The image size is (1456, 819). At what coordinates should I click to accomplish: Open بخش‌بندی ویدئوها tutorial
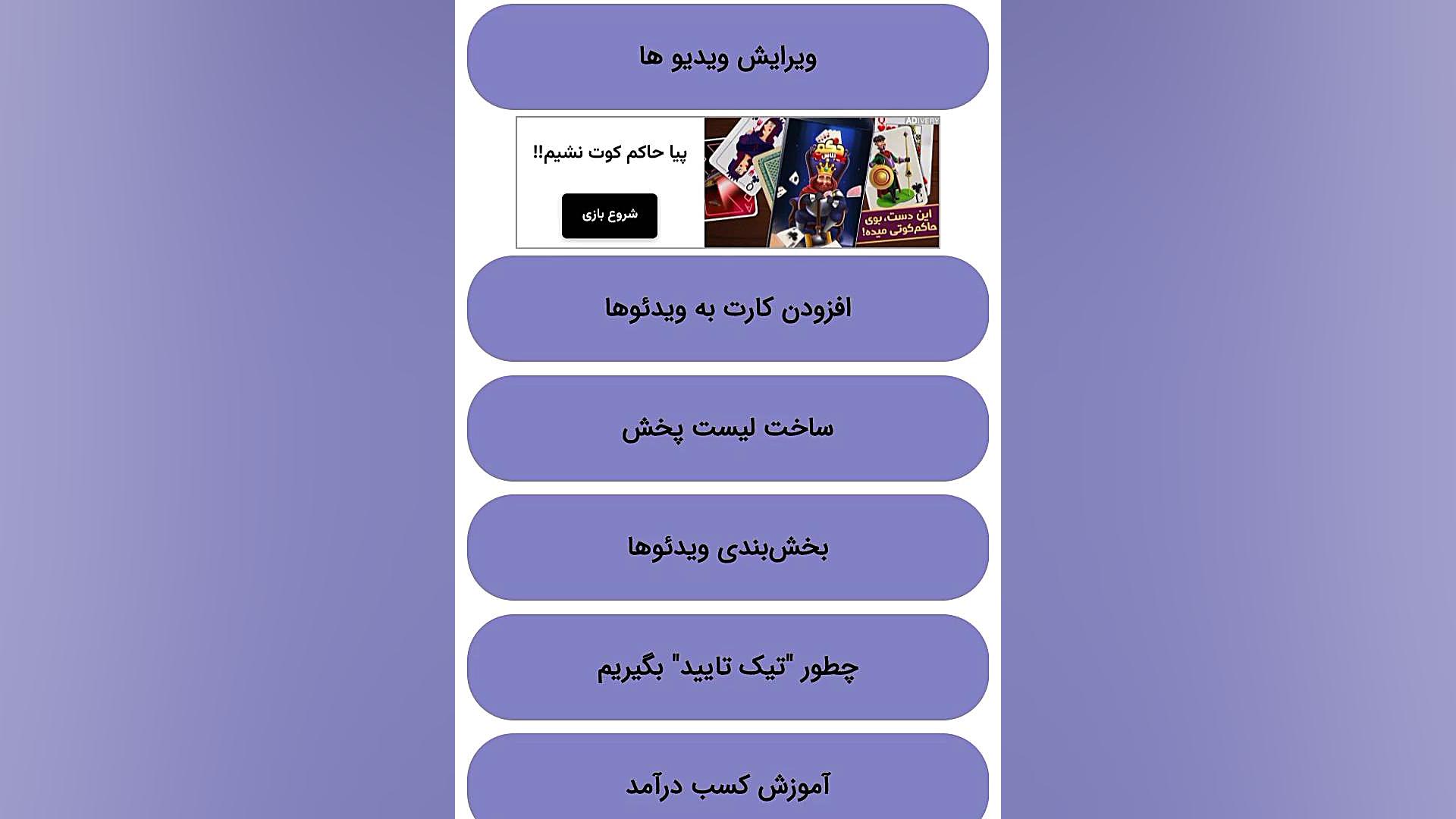(727, 548)
